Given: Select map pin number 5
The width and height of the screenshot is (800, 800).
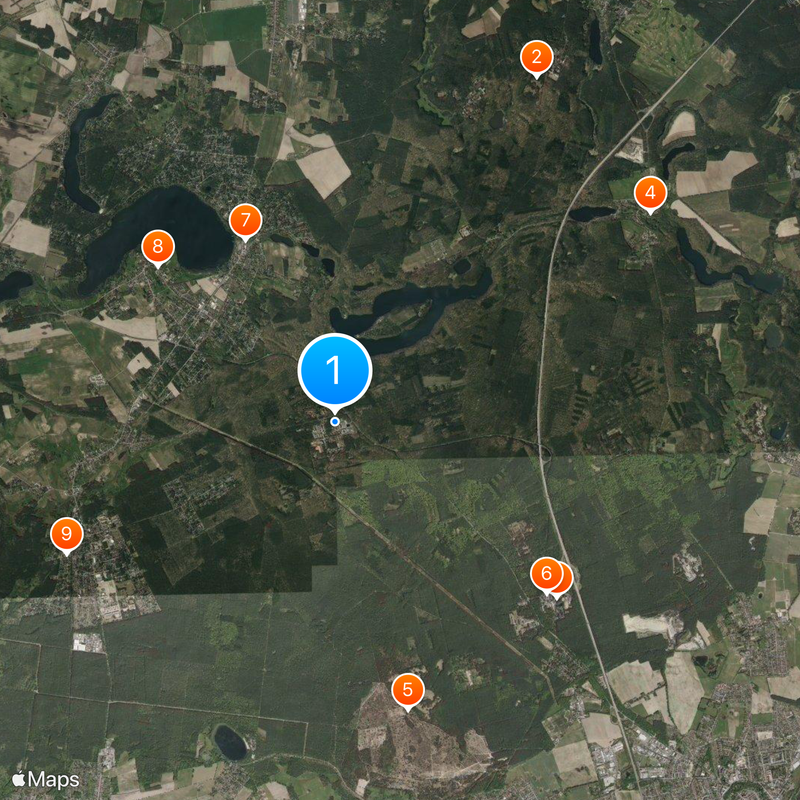Looking at the screenshot, I should click(407, 689).
